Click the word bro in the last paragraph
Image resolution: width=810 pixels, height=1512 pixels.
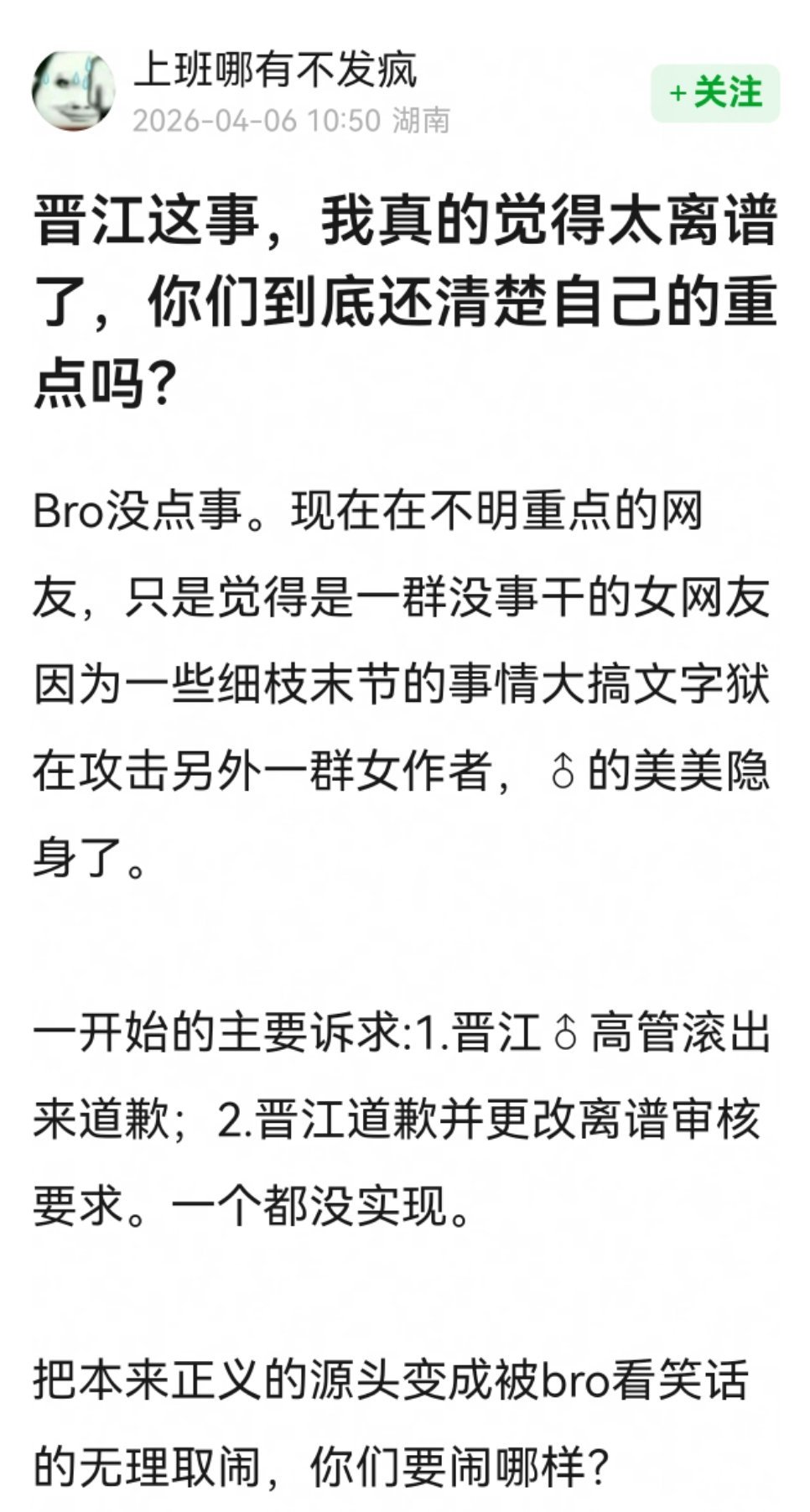[x=574, y=1384]
